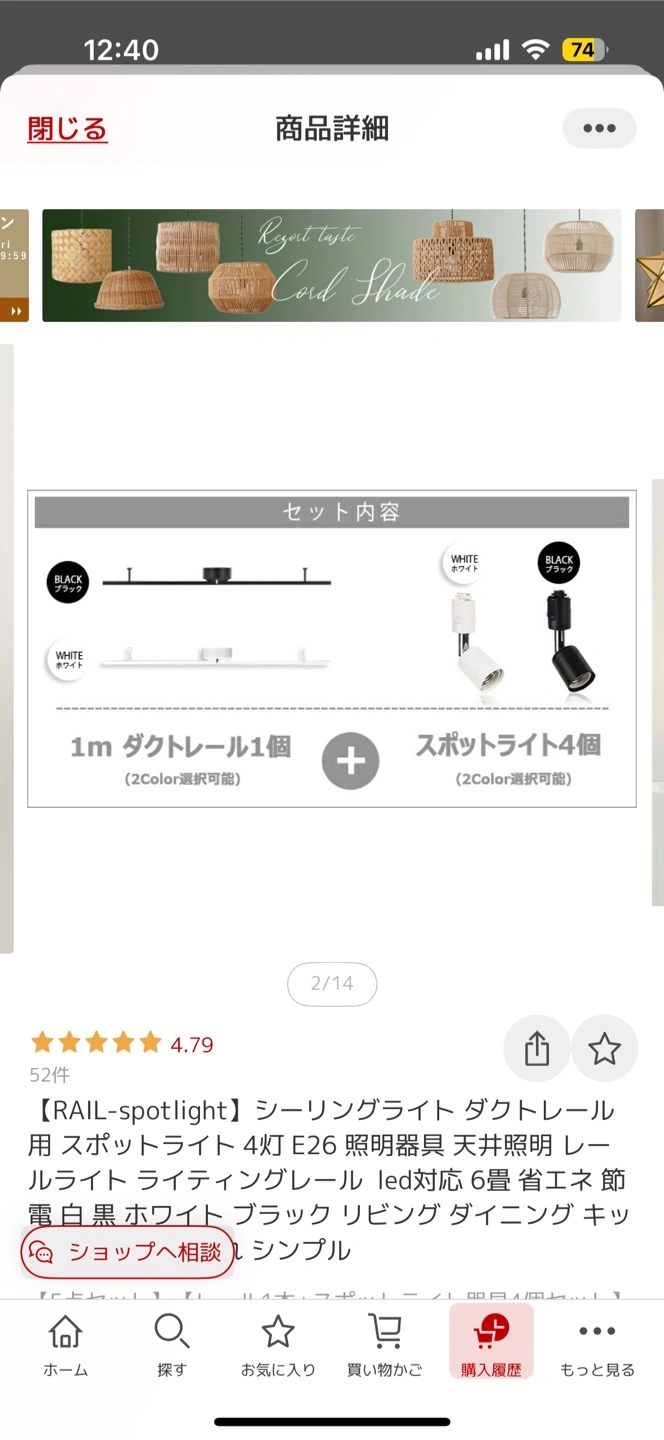Tap ショップへ相談 to consult the shop
Screen dimensions: 664x1440
pos(128,1252)
